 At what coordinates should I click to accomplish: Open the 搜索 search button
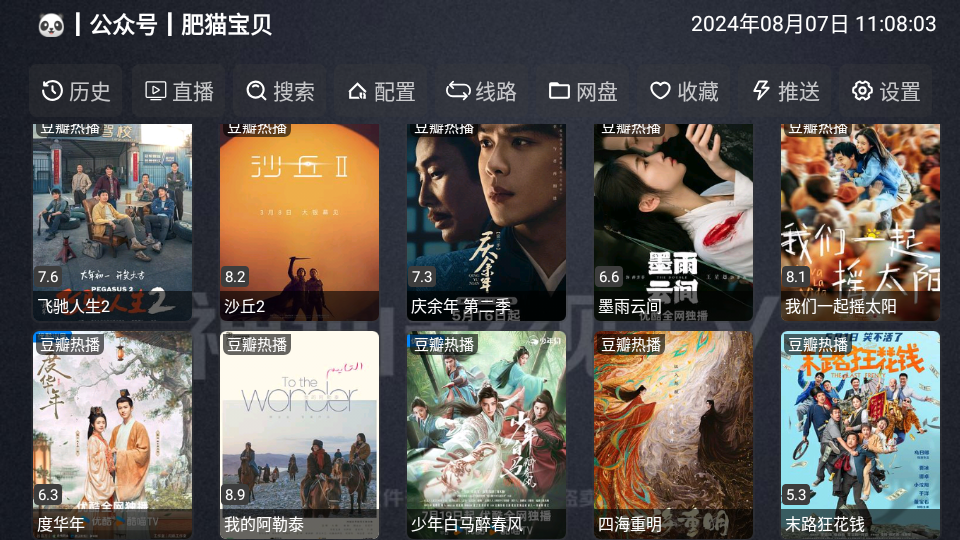click(x=281, y=92)
